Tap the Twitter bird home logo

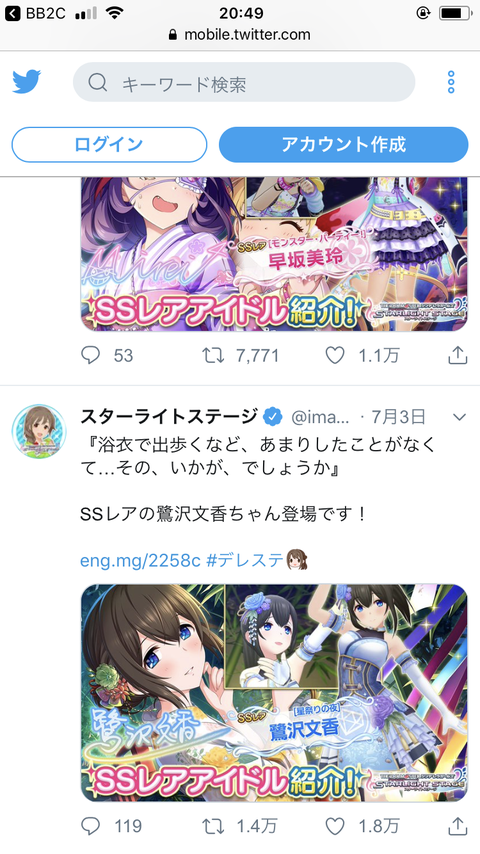pyautogui.click(x=27, y=82)
